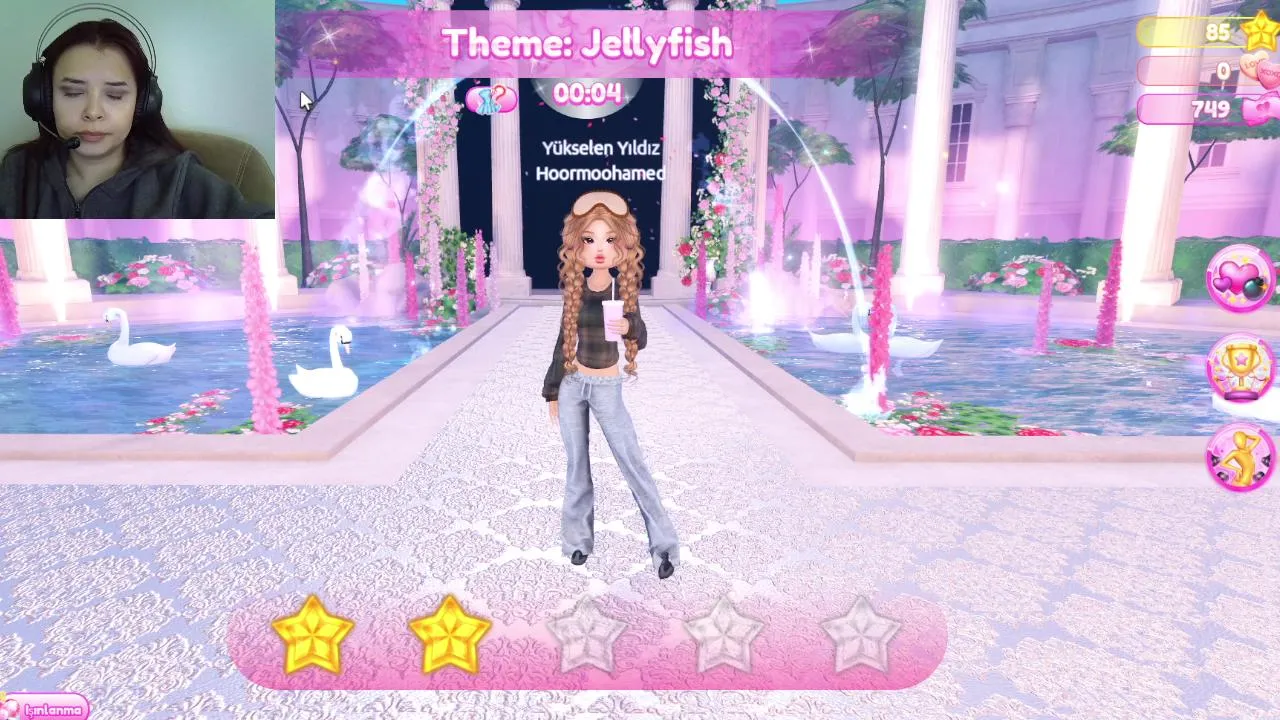Rate this Jellyfish look three stars
Viewport: 1280px width, 720px height.
pyautogui.click(x=587, y=636)
